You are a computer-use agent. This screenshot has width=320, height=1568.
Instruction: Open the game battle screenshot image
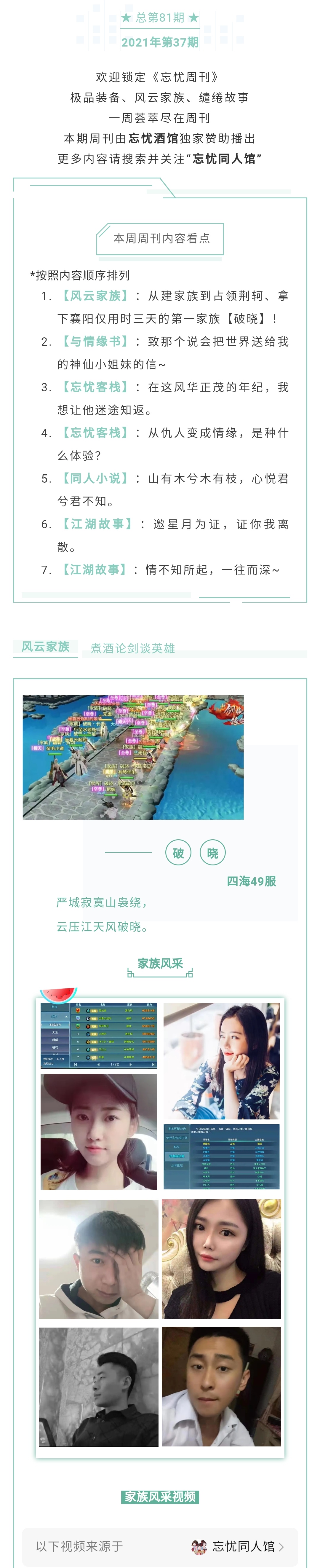[133, 757]
